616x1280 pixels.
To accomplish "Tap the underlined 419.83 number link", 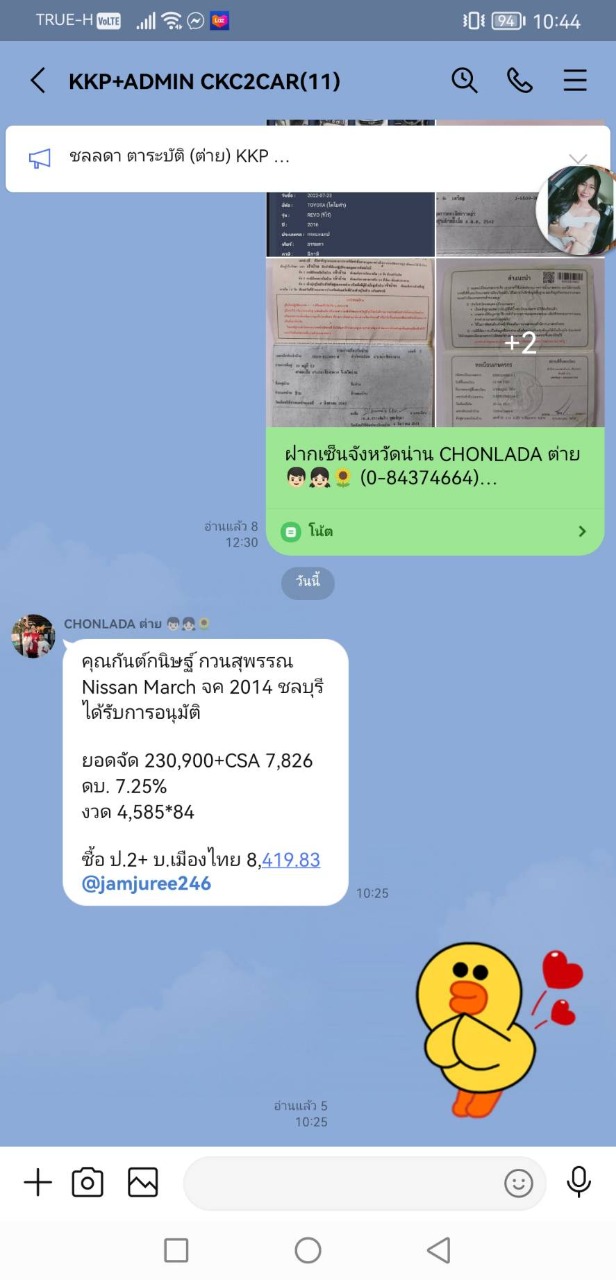I will coord(291,859).
